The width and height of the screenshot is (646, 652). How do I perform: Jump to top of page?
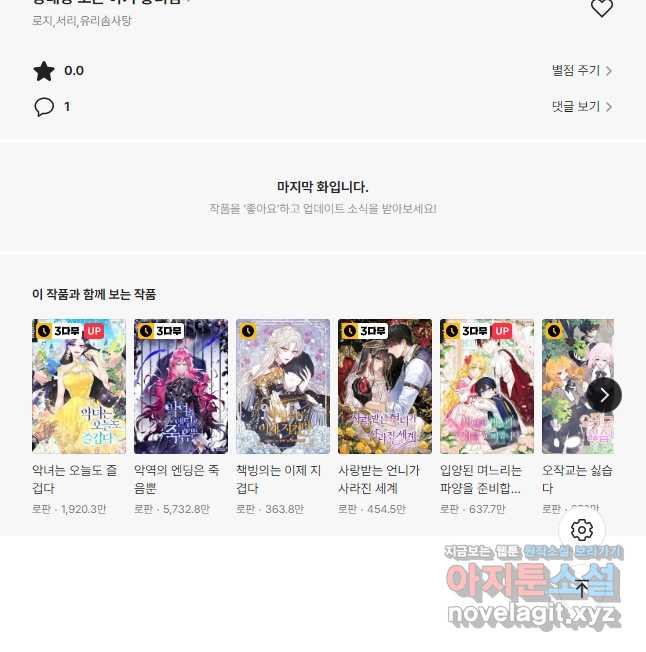click(582, 589)
